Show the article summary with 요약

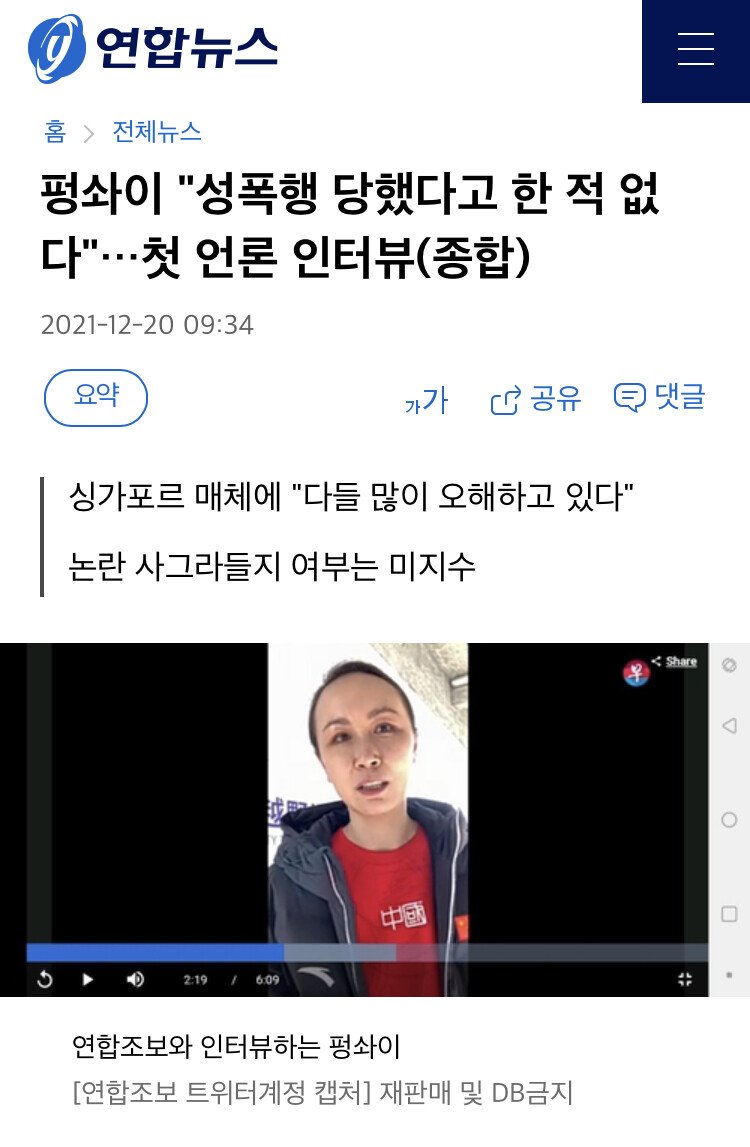pyautogui.click(x=96, y=397)
